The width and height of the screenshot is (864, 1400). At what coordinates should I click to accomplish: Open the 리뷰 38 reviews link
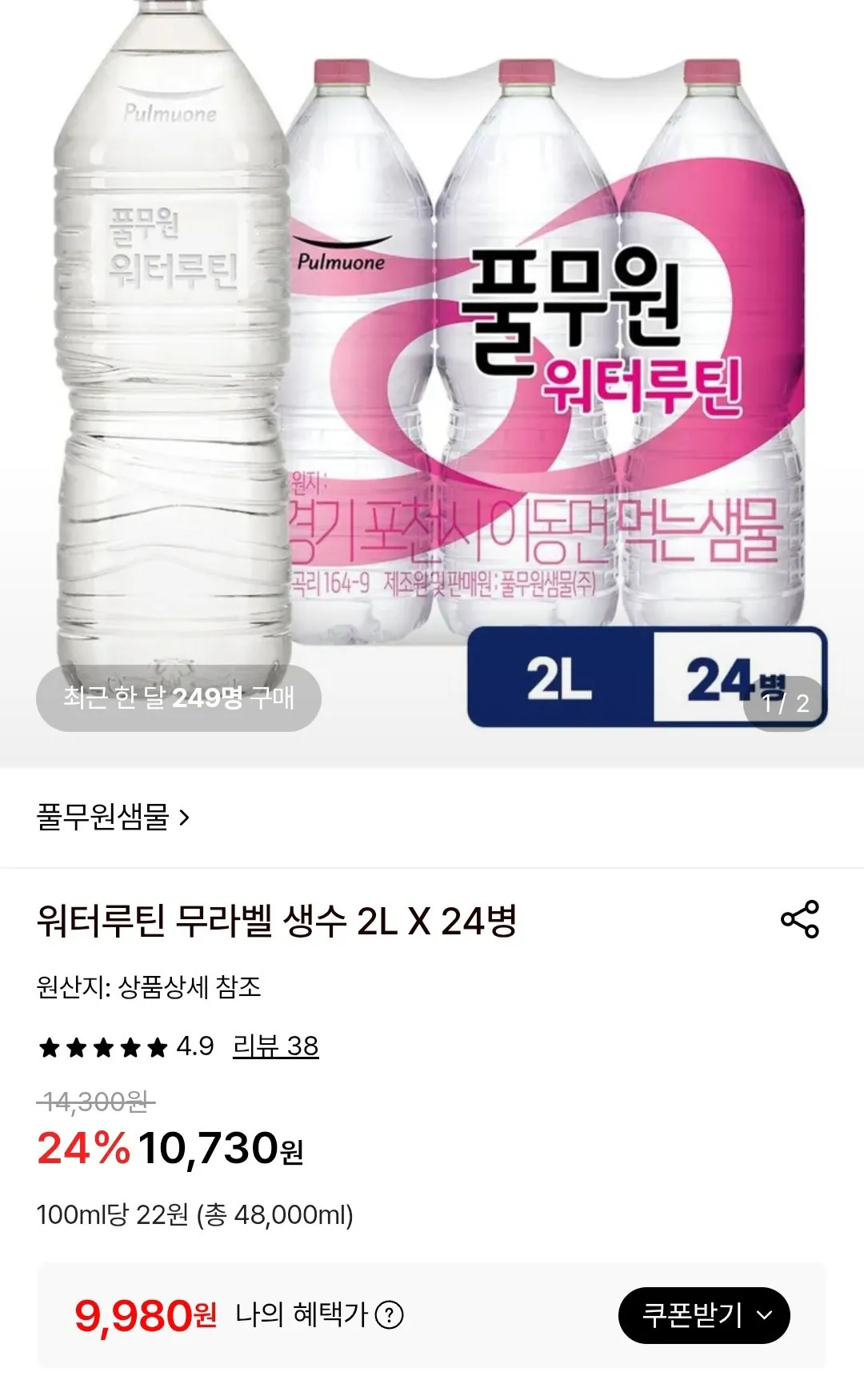275,1046
